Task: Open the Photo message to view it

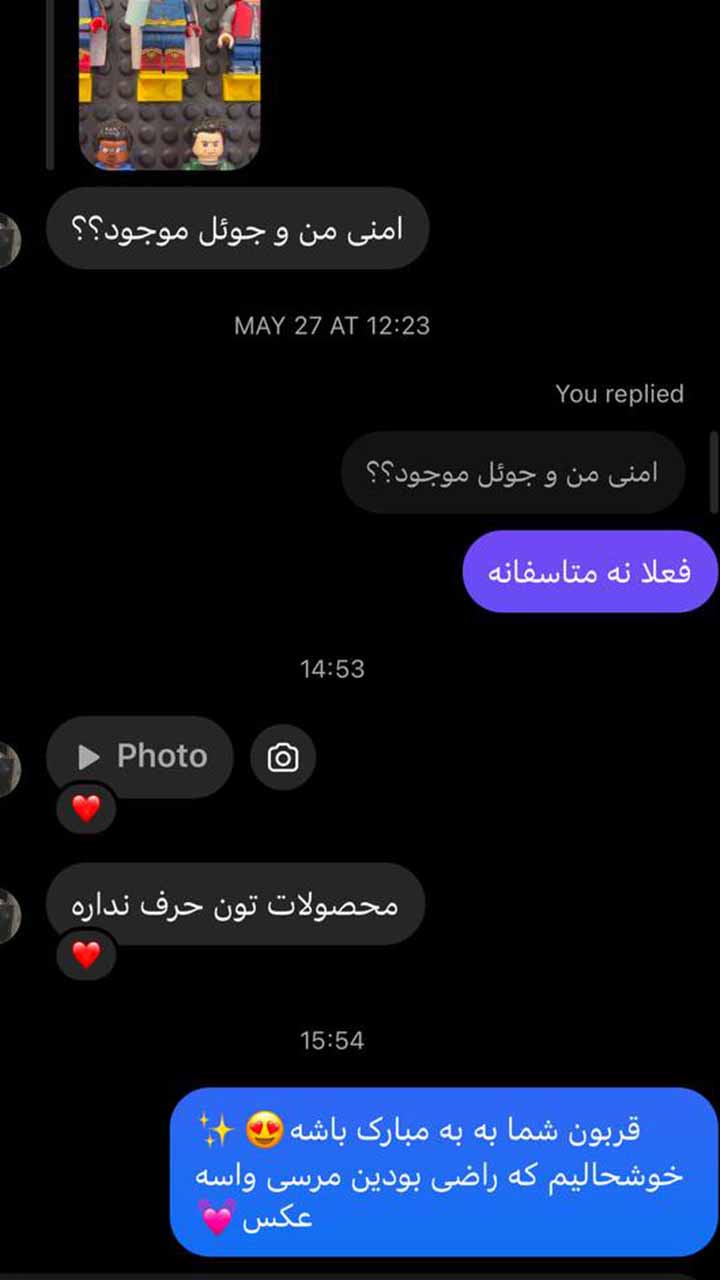Action: [141, 756]
